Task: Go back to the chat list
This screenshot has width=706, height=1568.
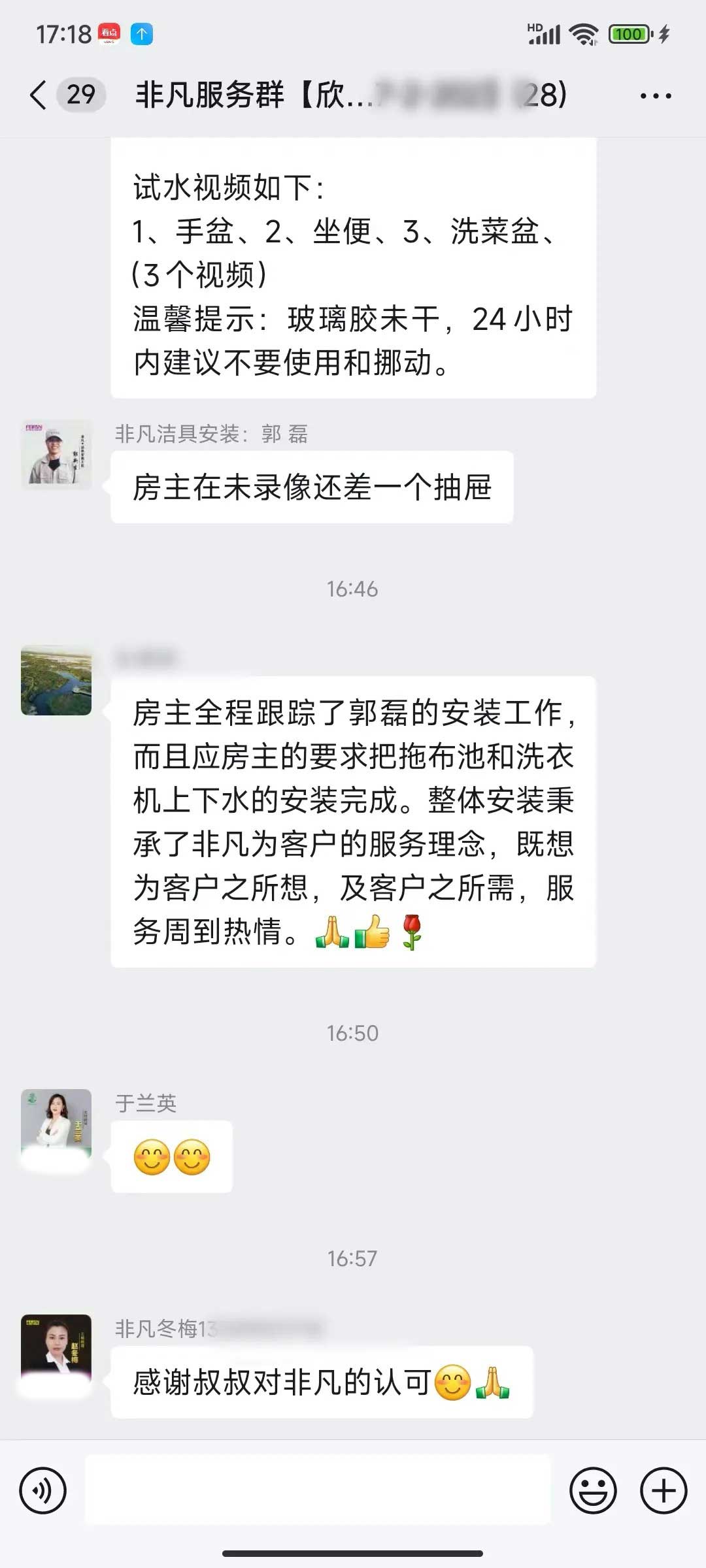Action: (x=39, y=95)
